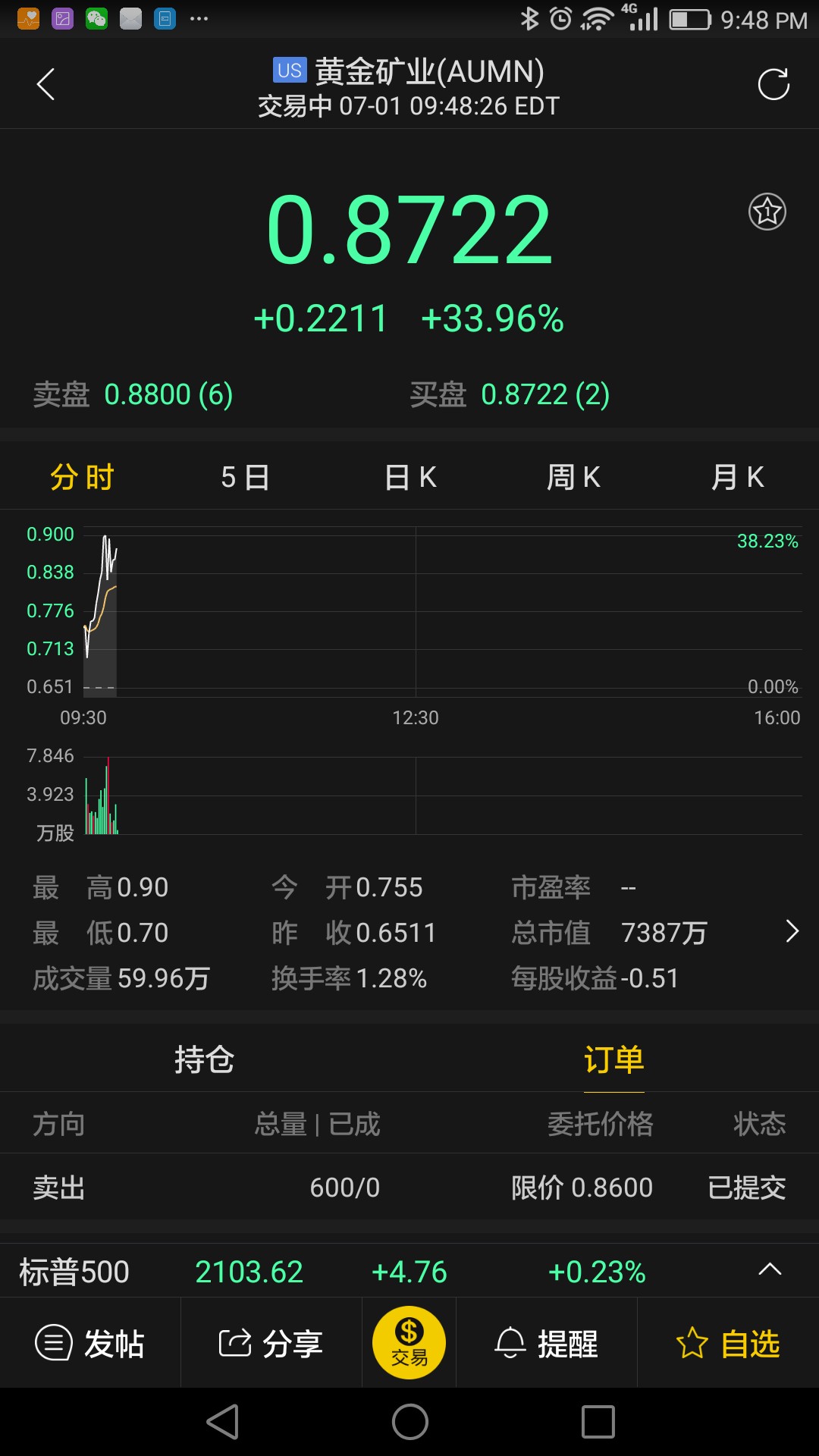Go back using the top-left arrow
This screenshot has height=1456, width=819.
click(46, 84)
